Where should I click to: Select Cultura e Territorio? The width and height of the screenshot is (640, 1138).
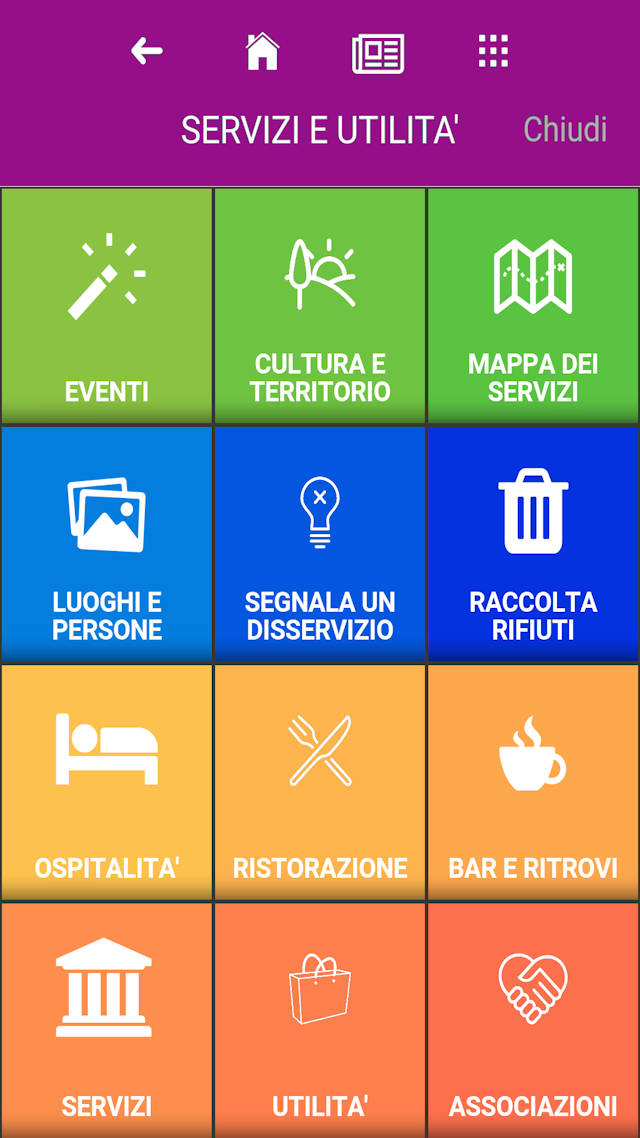coord(320,306)
